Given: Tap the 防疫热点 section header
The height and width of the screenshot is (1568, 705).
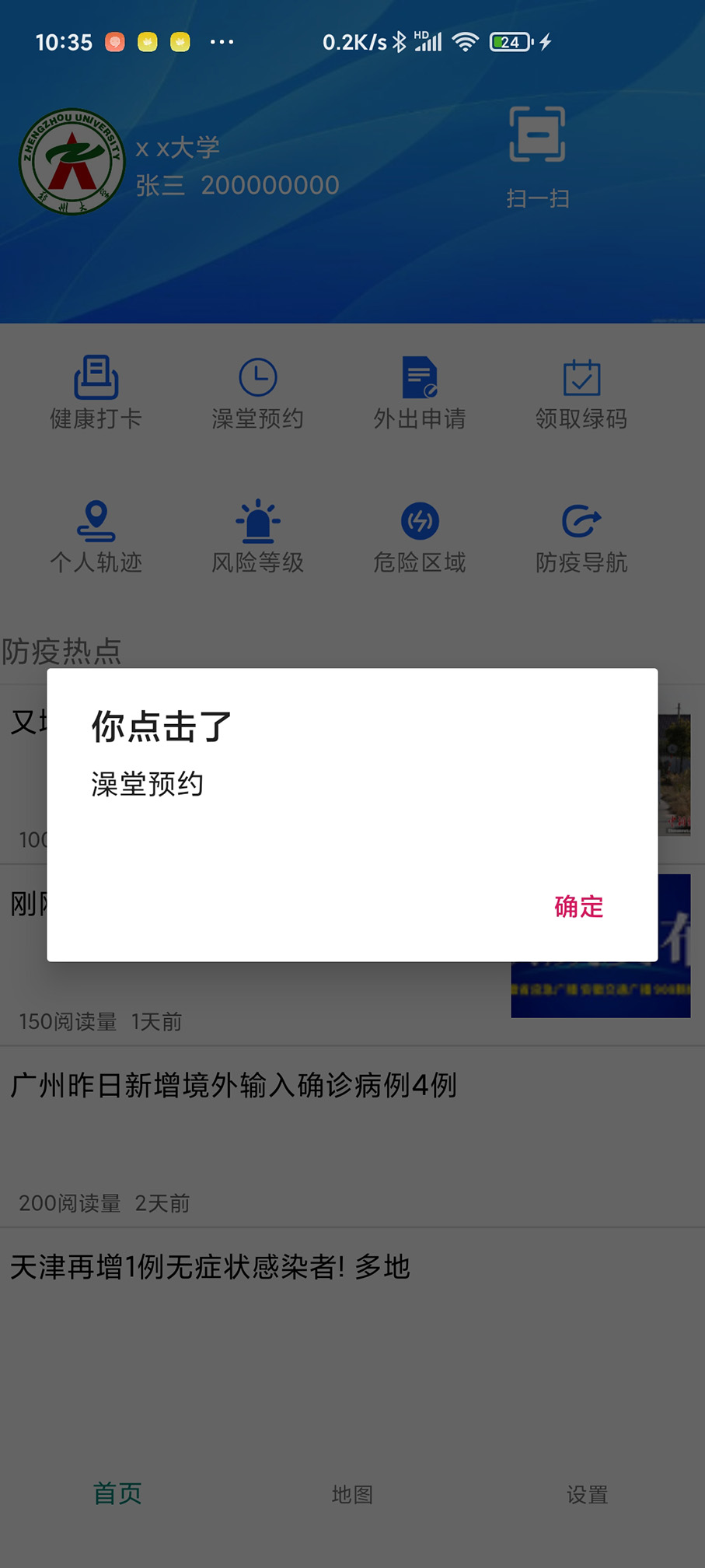Looking at the screenshot, I should pyautogui.click(x=61, y=653).
